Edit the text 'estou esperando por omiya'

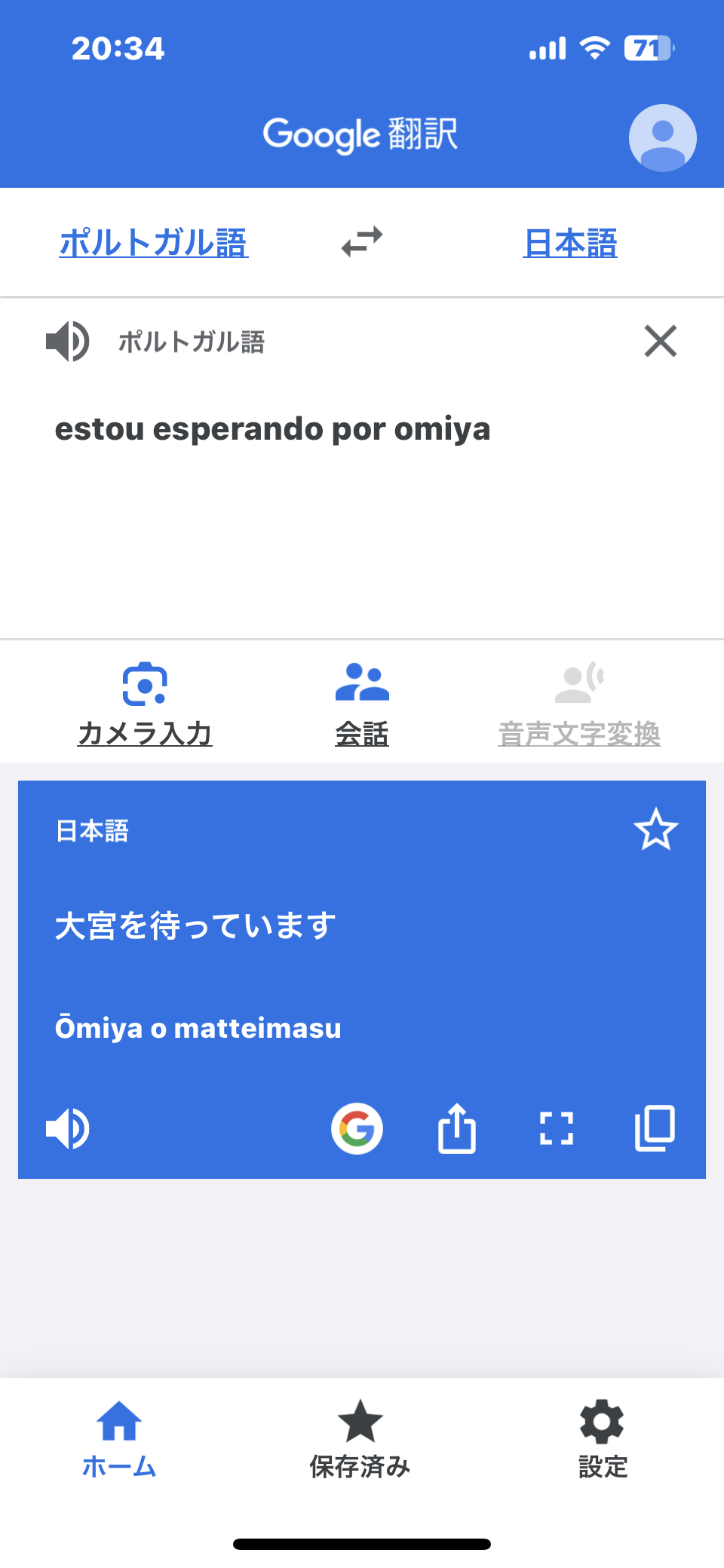click(273, 429)
